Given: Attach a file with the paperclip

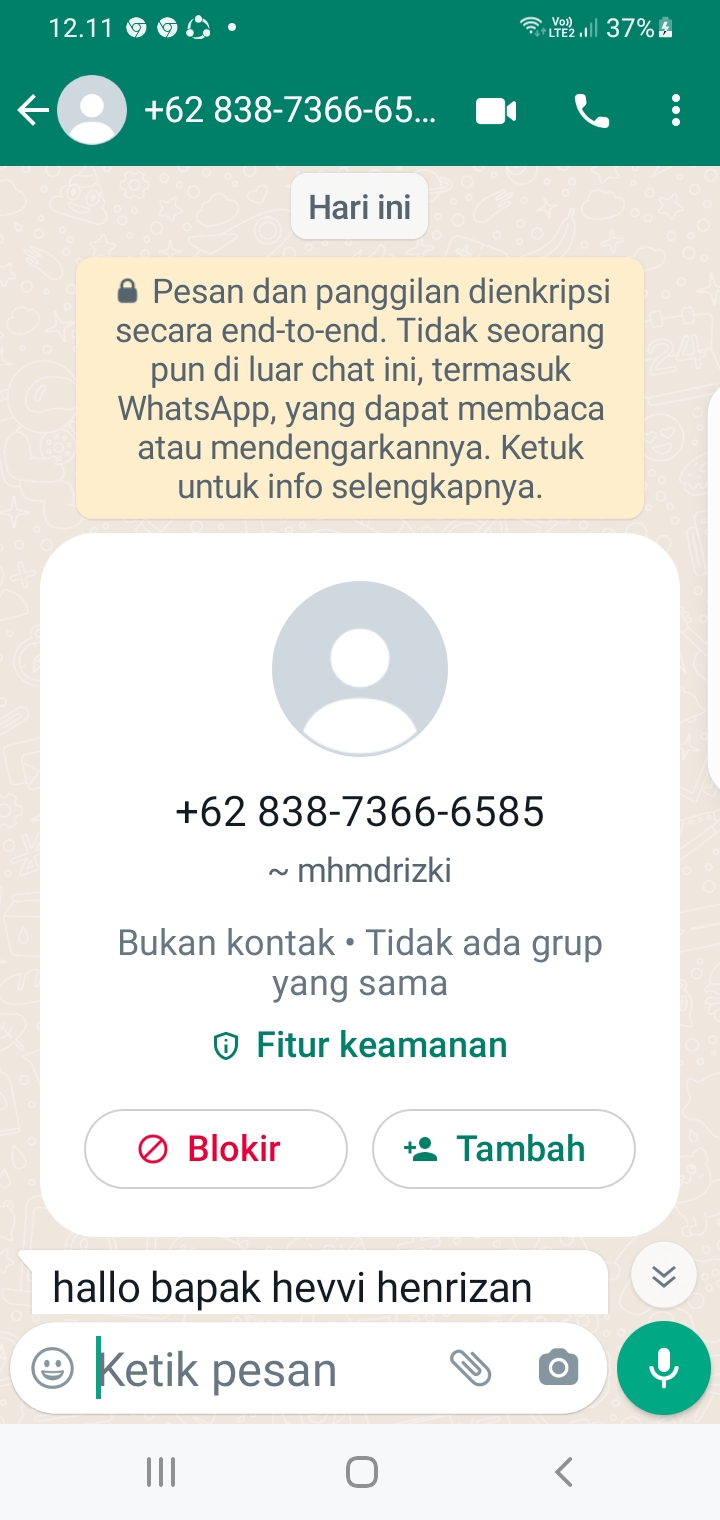Looking at the screenshot, I should pos(471,1368).
